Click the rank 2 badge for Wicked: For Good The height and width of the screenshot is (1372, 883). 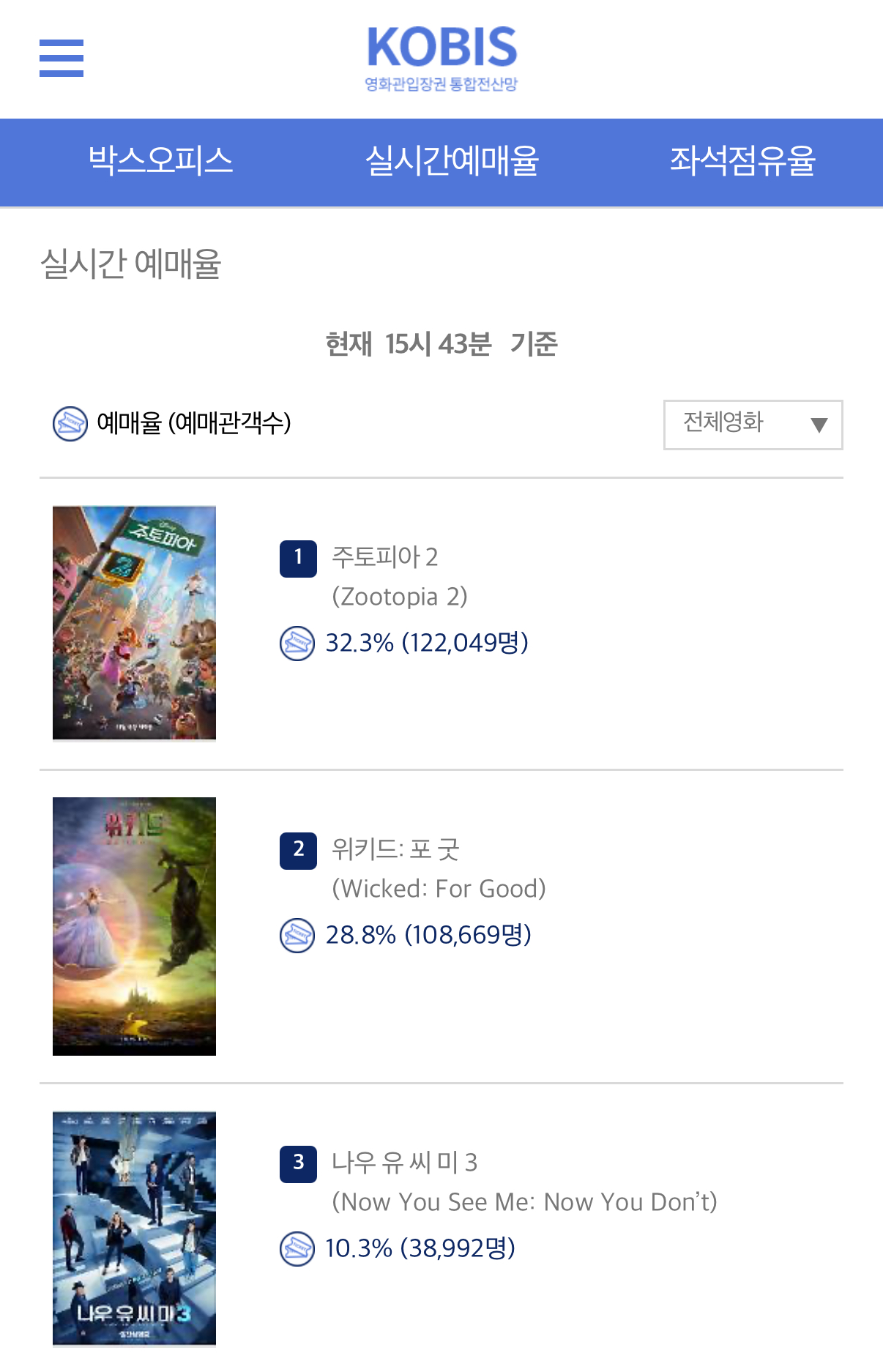297,850
